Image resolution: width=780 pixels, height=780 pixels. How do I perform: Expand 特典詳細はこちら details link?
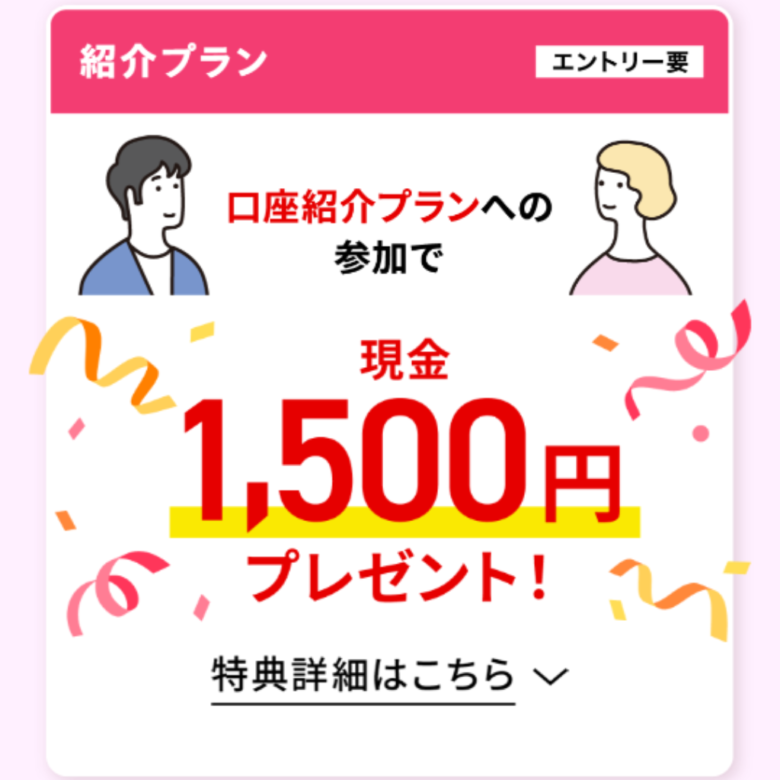click(388, 676)
